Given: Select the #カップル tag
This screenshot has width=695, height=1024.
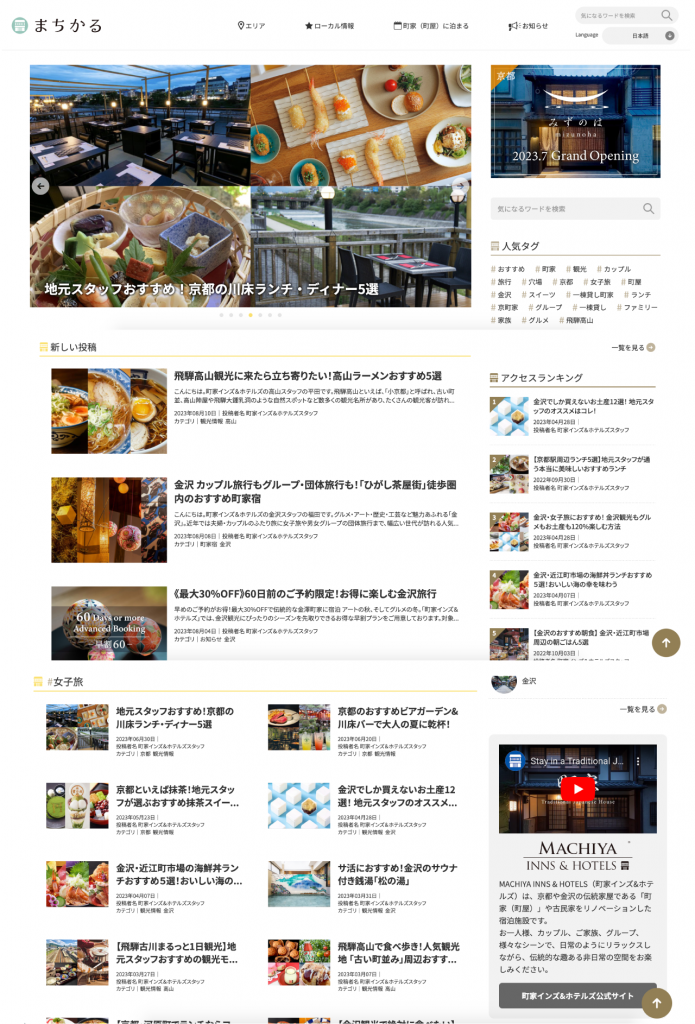Looking at the screenshot, I should pos(614,269).
